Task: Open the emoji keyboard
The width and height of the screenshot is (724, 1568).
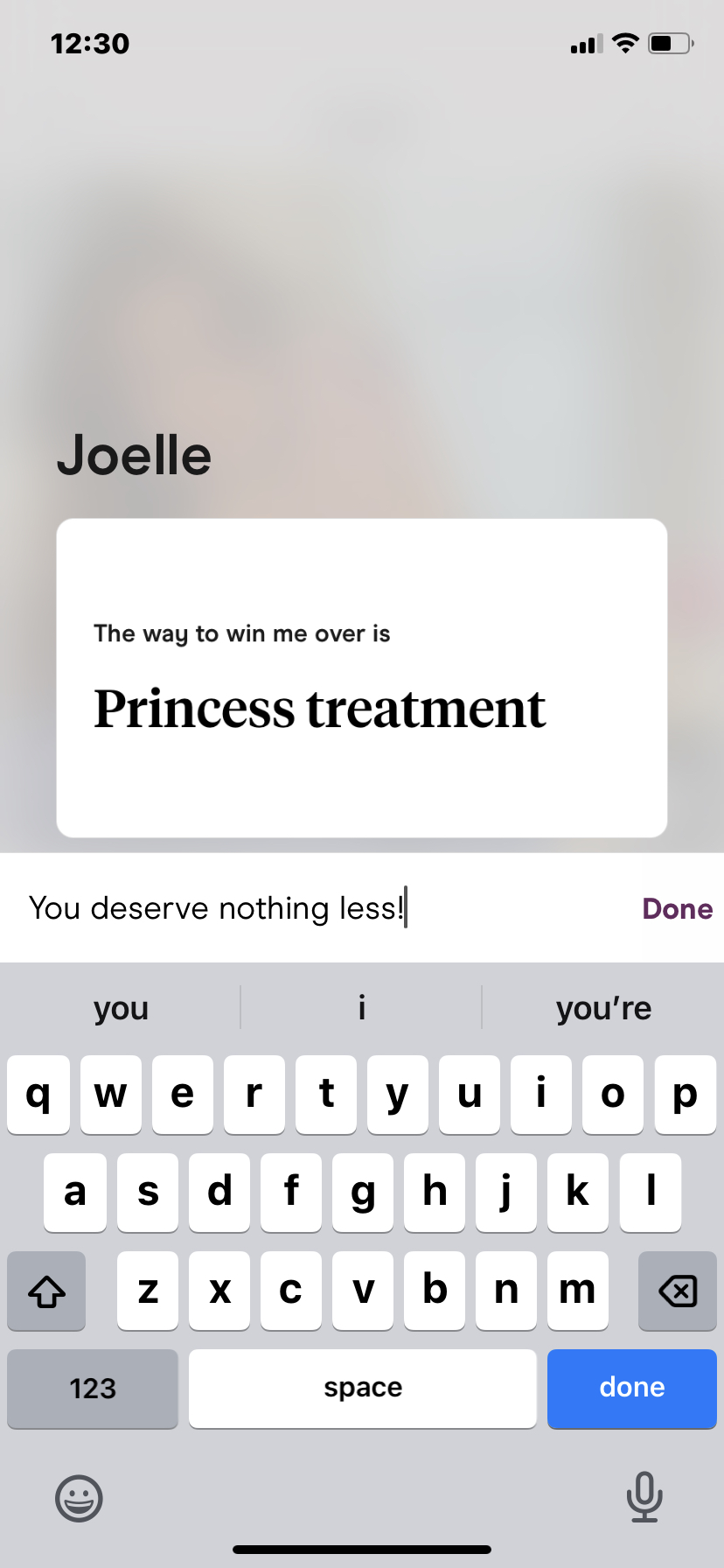Action: (x=79, y=1498)
